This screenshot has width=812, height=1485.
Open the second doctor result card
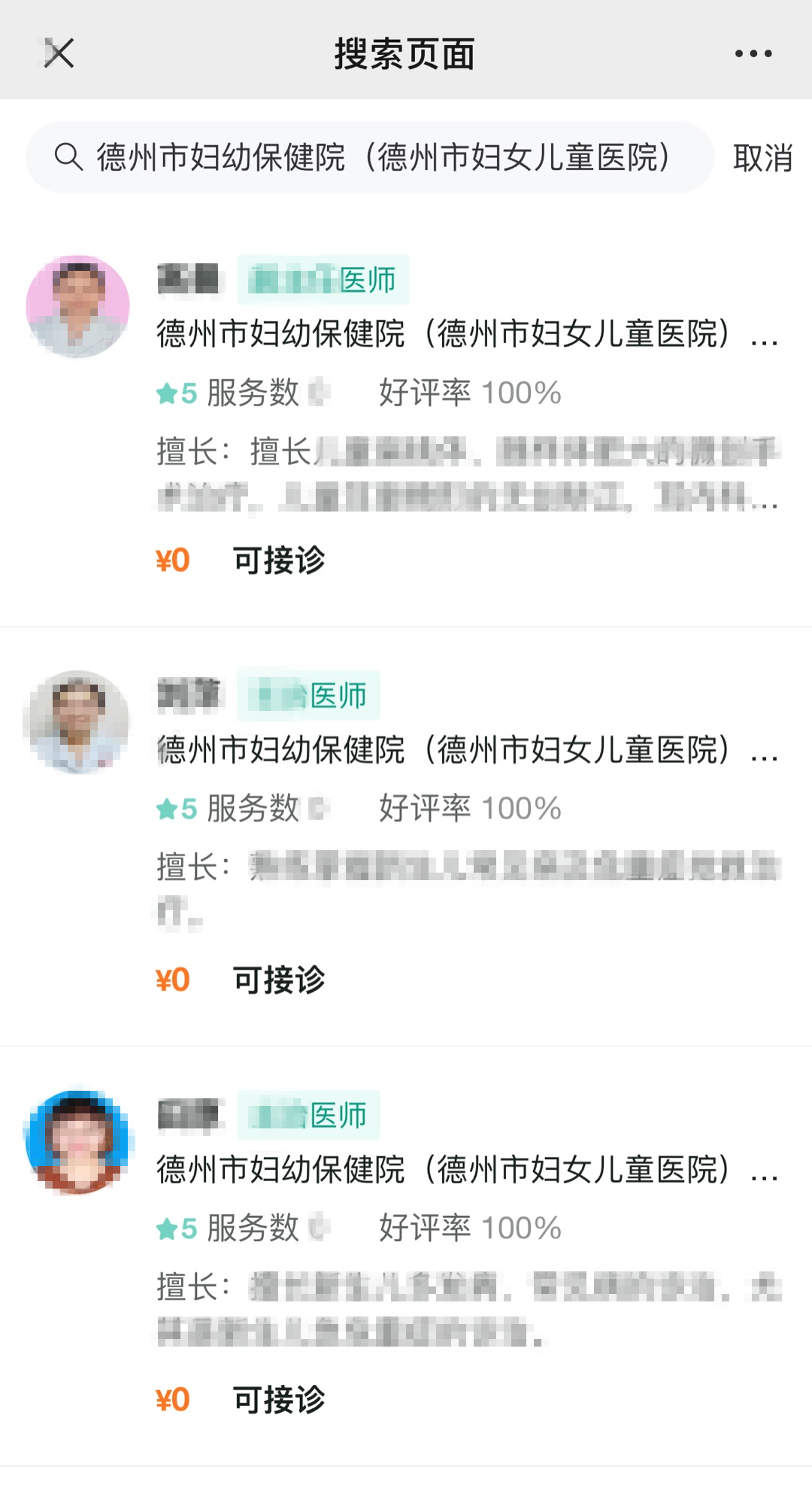(x=466, y=835)
